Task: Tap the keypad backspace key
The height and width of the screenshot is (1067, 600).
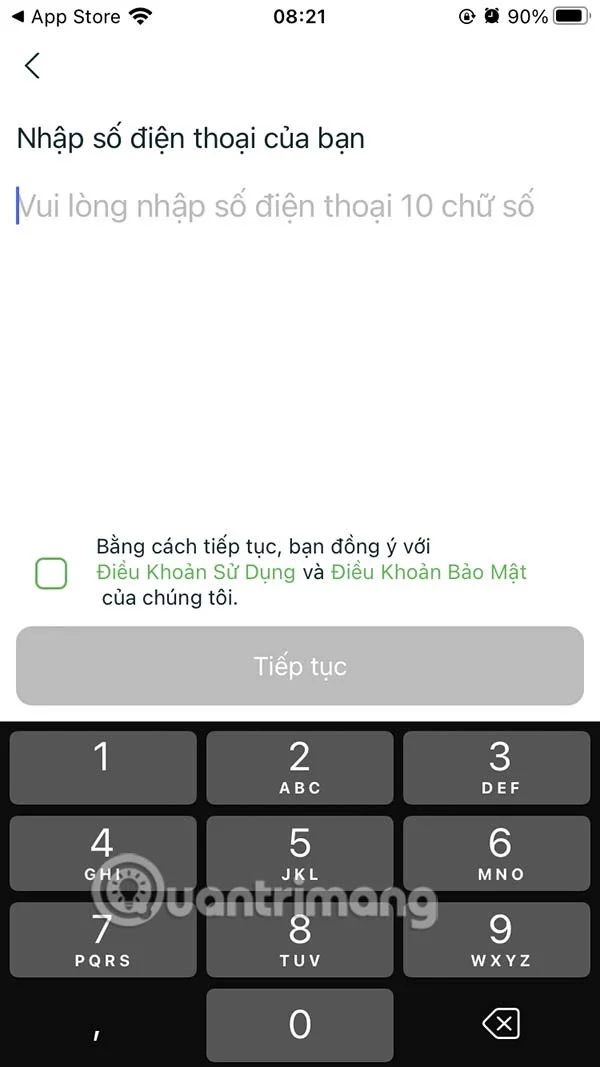Action: tap(499, 1025)
